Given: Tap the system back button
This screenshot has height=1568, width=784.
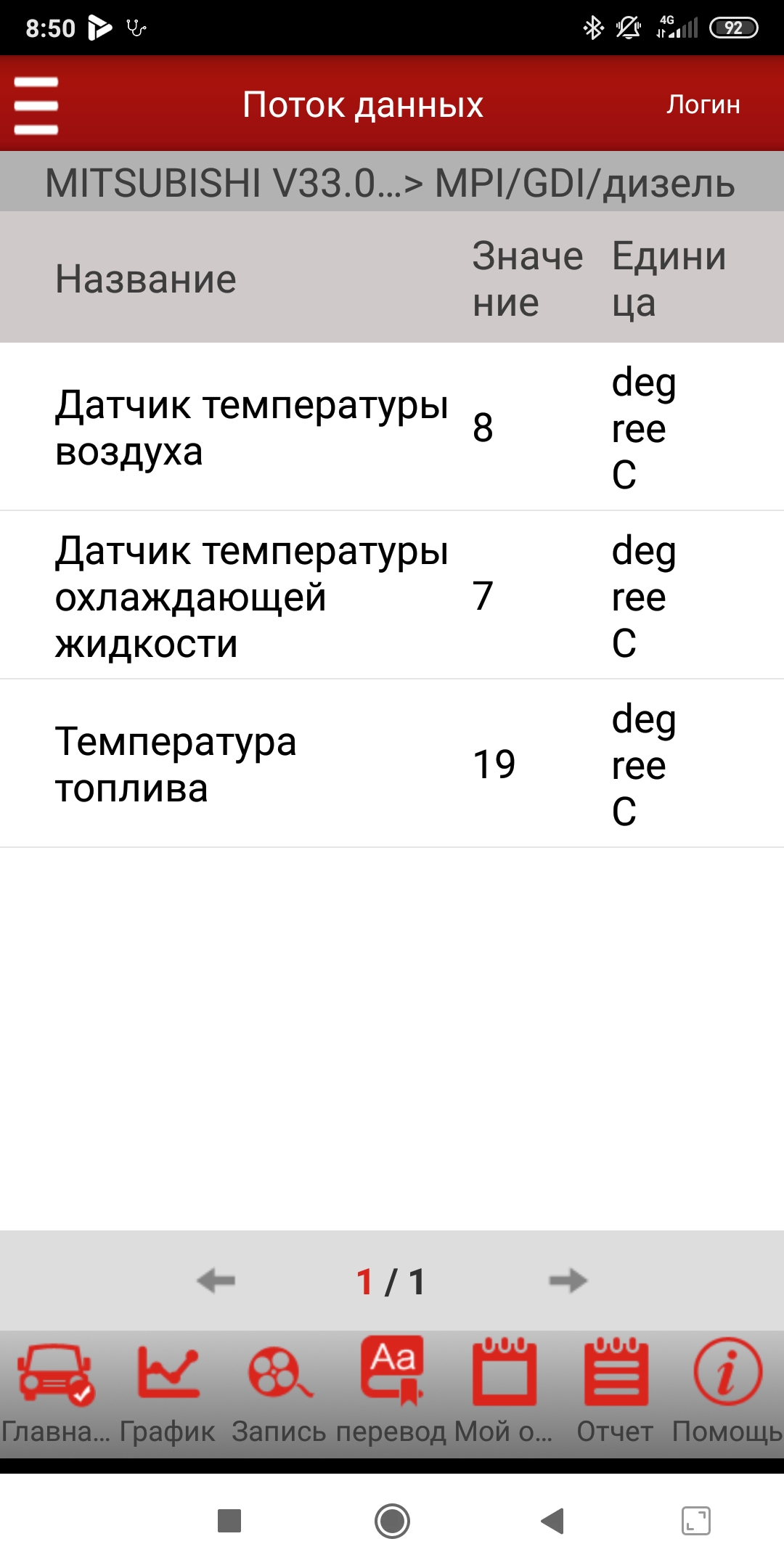Looking at the screenshot, I should [x=553, y=1520].
